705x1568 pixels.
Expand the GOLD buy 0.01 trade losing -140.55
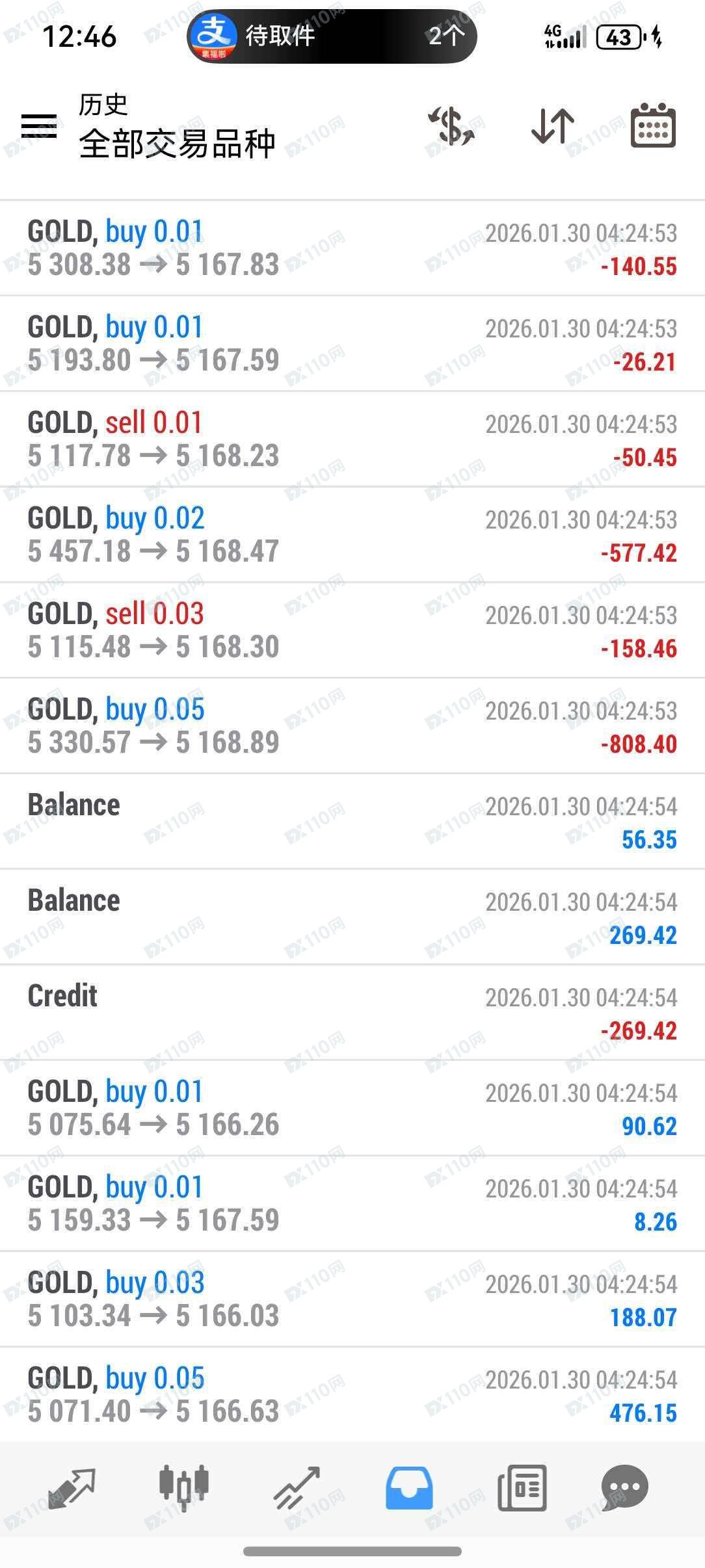tap(352, 248)
